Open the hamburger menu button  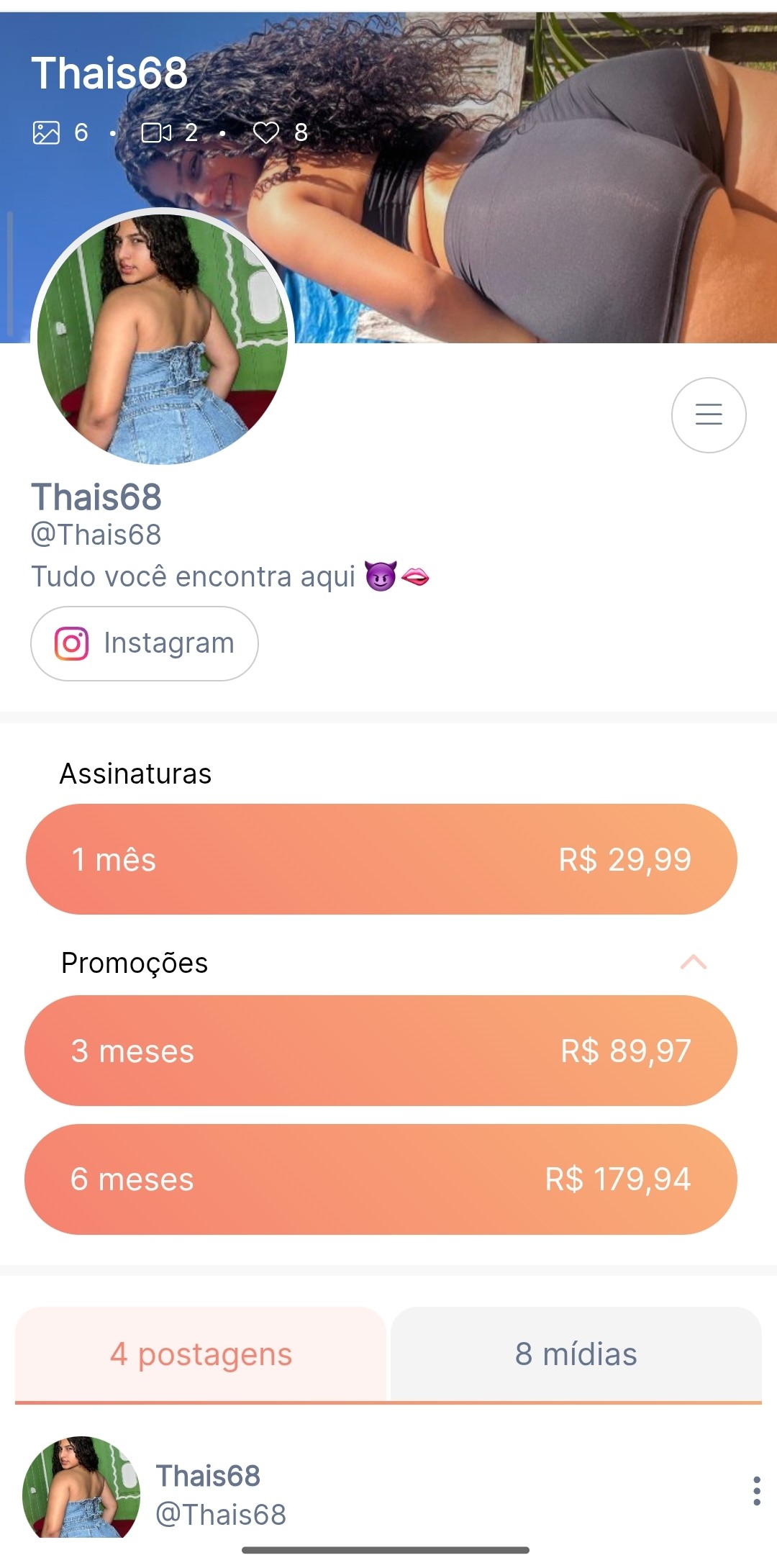(x=709, y=415)
